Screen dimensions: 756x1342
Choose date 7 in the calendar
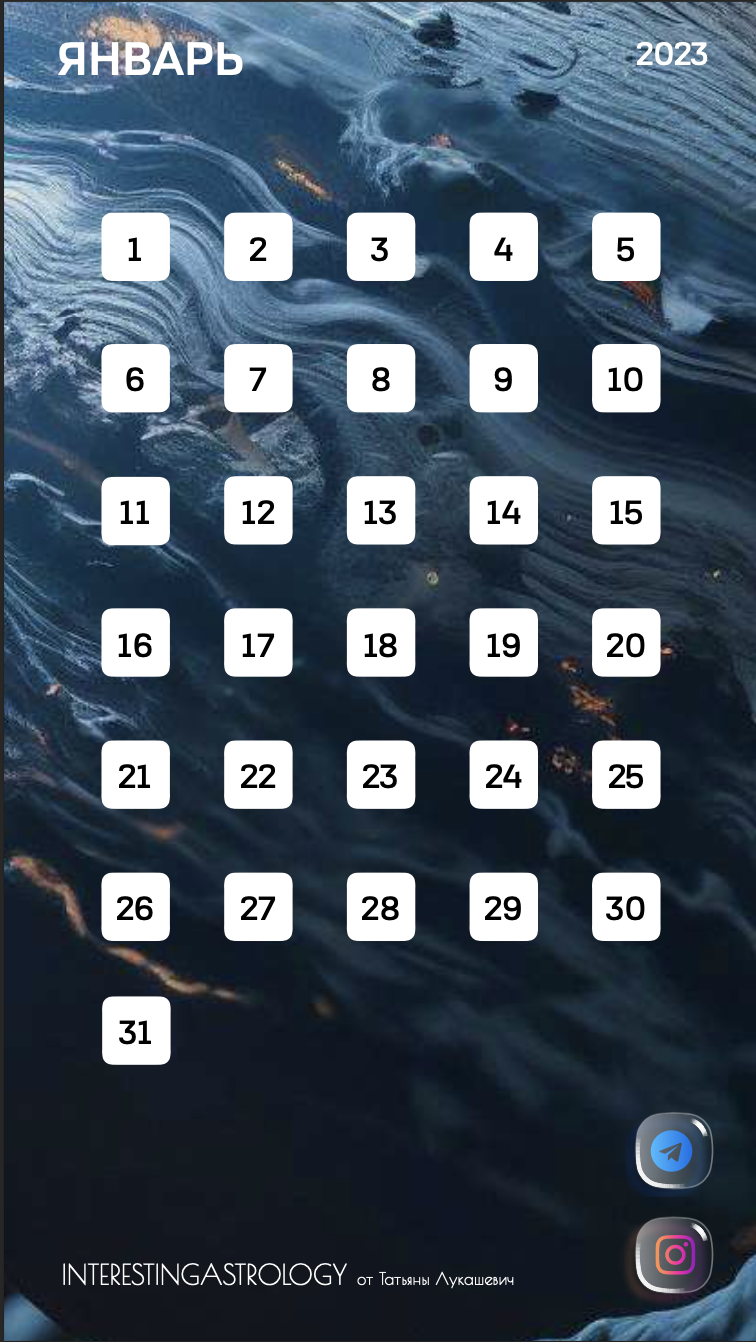pyautogui.click(x=258, y=379)
